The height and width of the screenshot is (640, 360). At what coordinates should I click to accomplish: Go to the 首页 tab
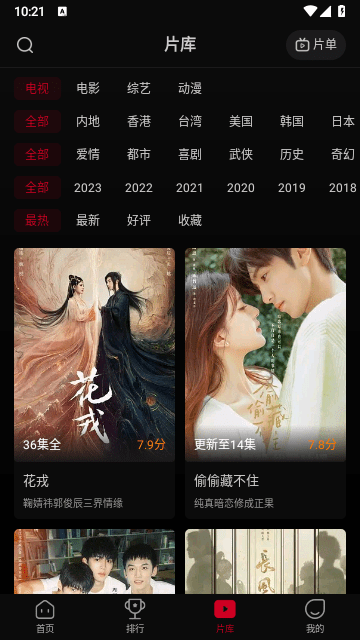(x=45, y=617)
